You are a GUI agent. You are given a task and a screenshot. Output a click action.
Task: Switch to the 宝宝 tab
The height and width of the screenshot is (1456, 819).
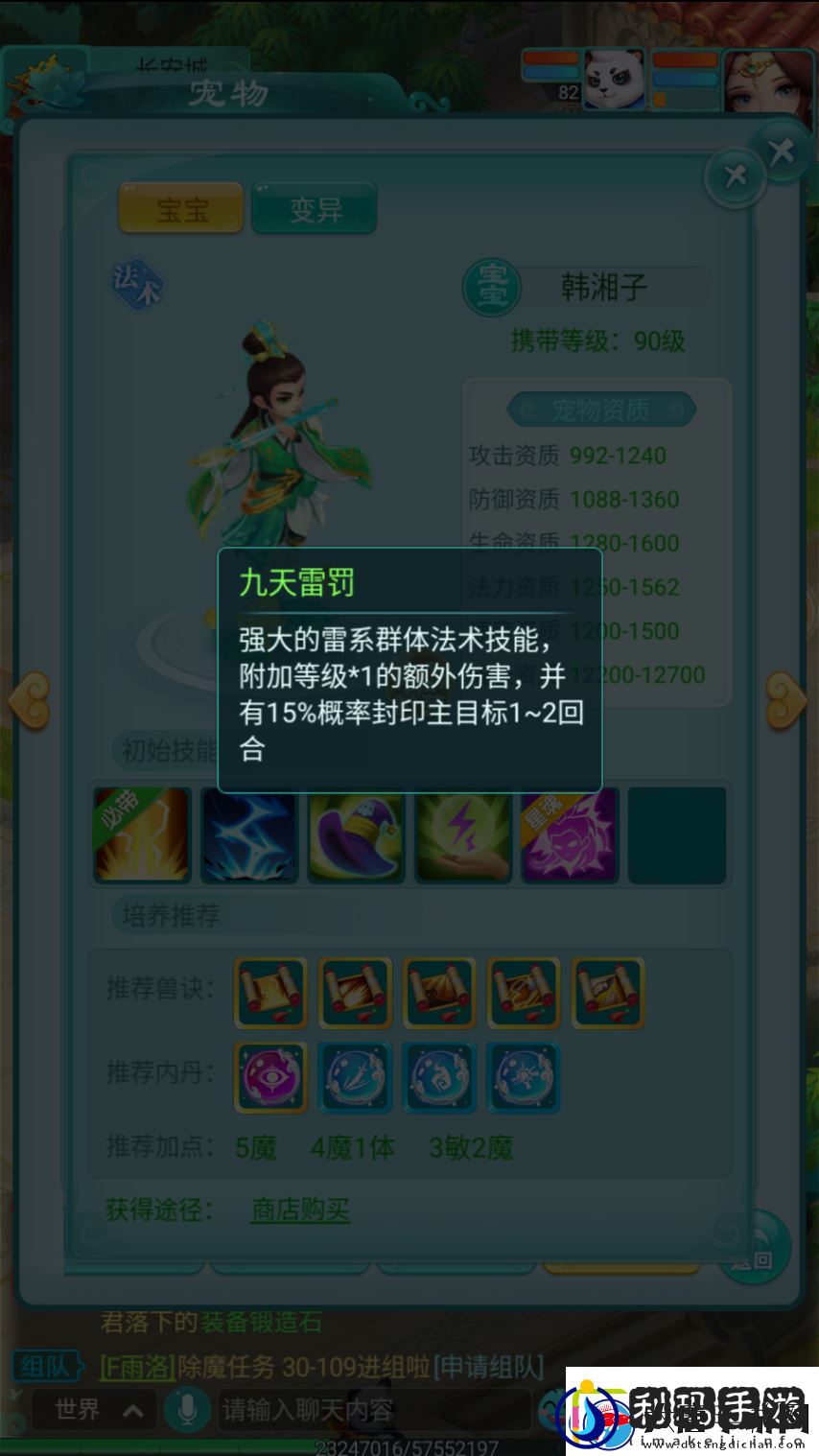(181, 208)
